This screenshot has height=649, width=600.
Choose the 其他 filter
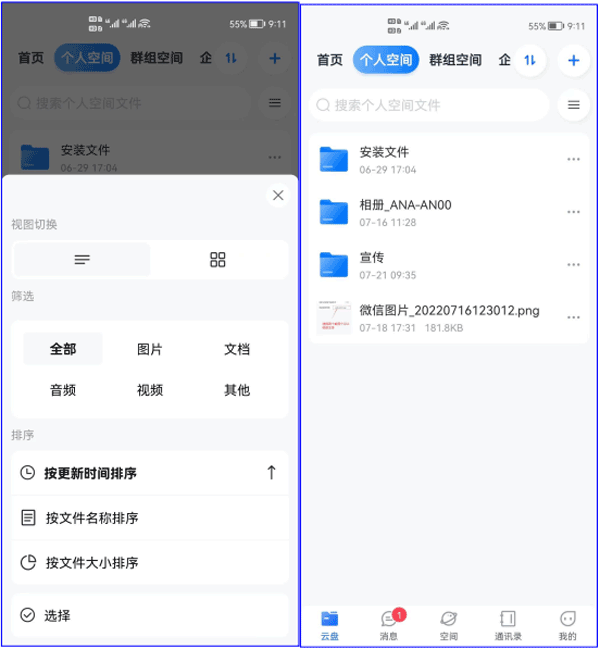point(237,390)
